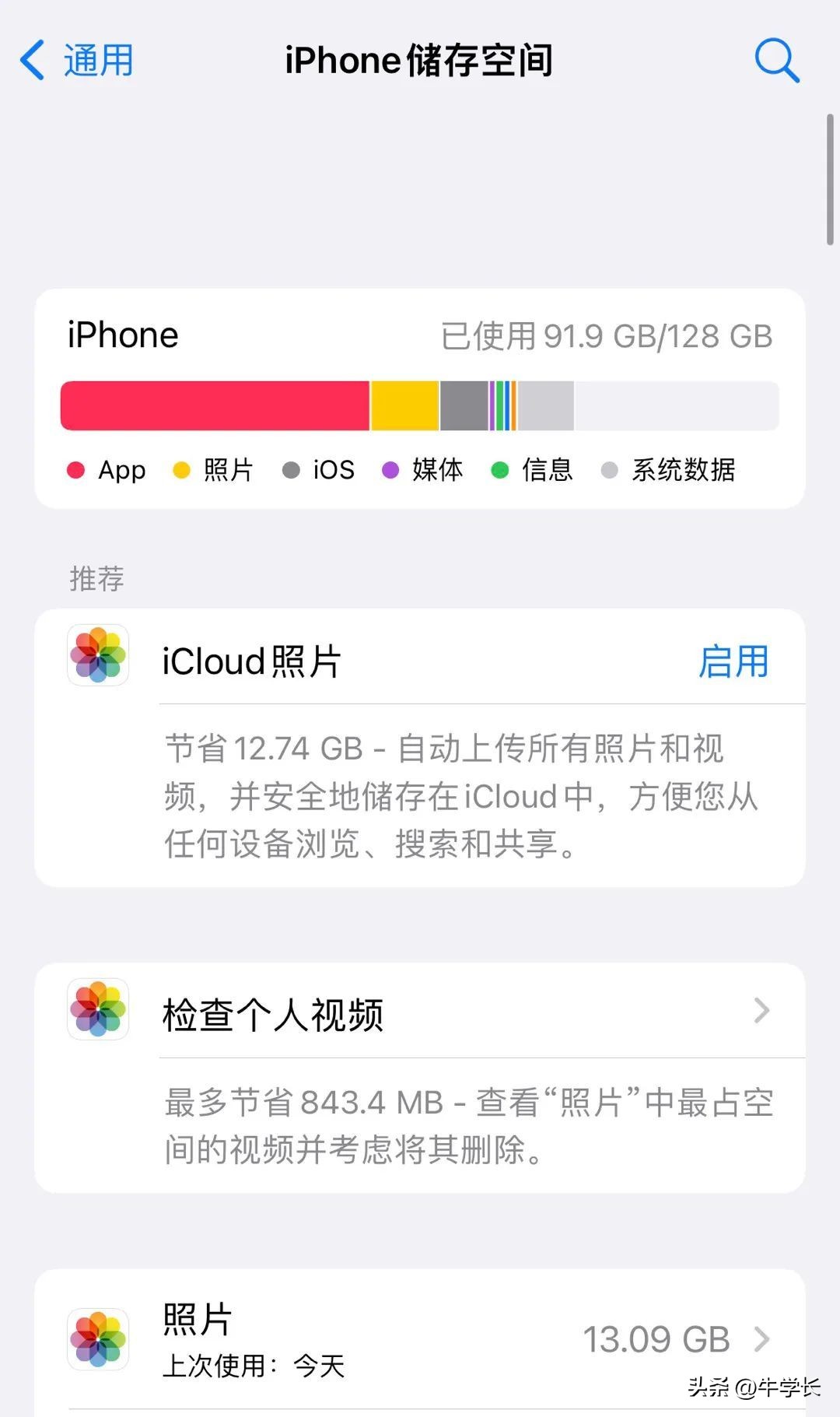840x1417 pixels.
Task: Click the Photos icon beside iCloud照片
Action: [96, 657]
